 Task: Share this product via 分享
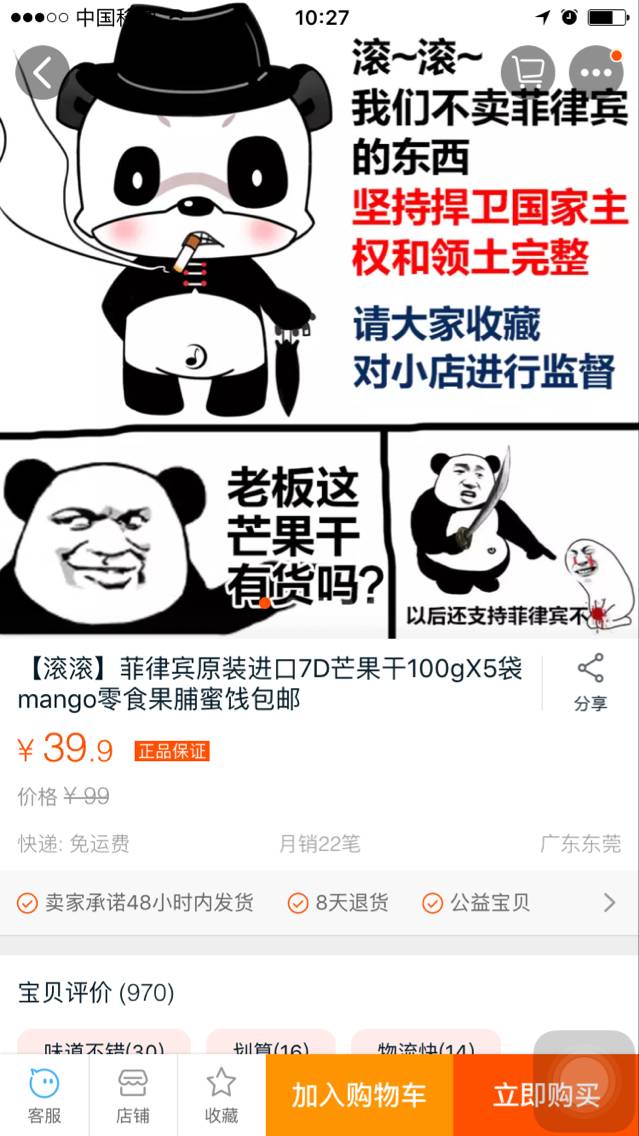click(x=590, y=683)
